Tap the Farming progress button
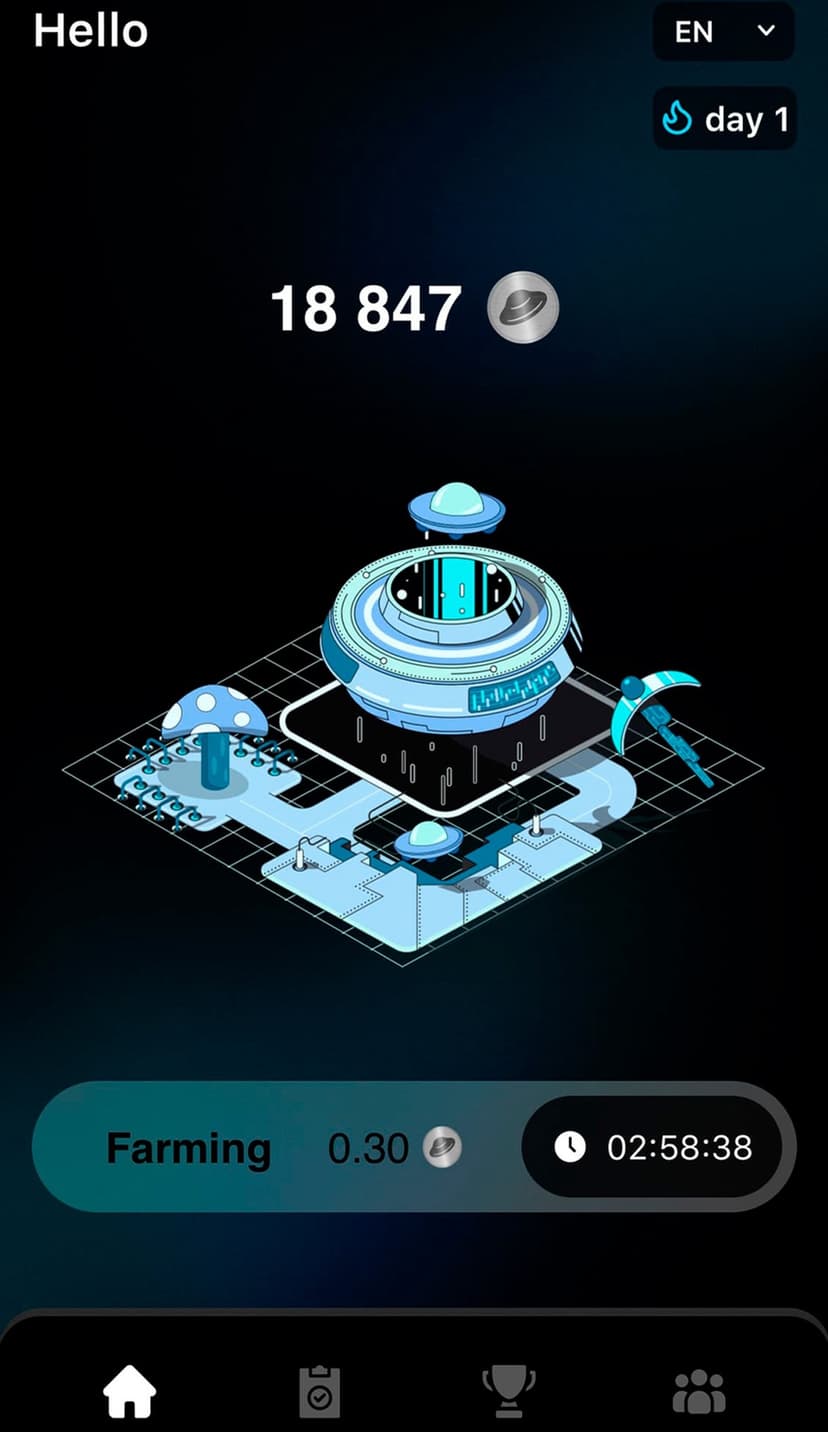The image size is (828, 1432). (280, 1147)
